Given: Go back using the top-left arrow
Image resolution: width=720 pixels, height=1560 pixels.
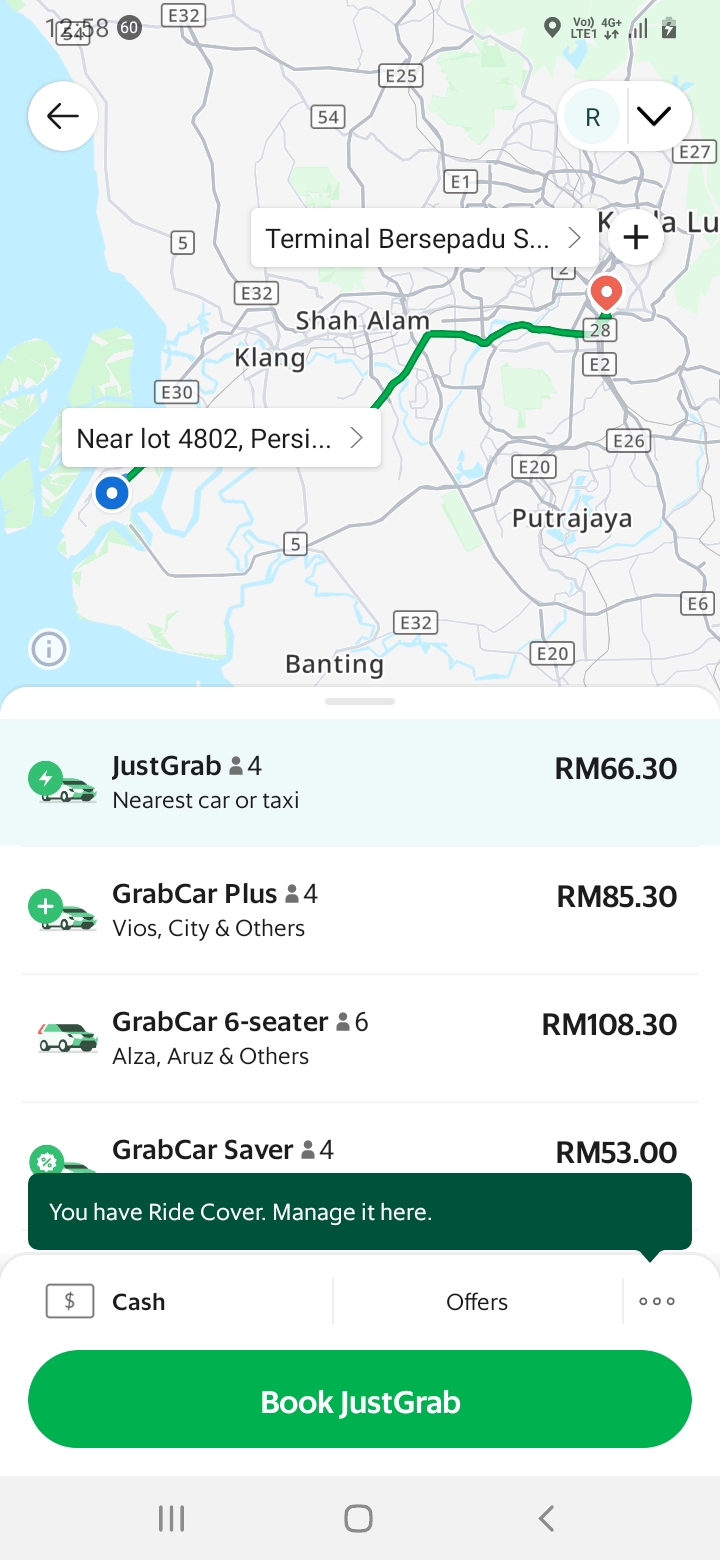Looking at the screenshot, I should click(63, 117).
